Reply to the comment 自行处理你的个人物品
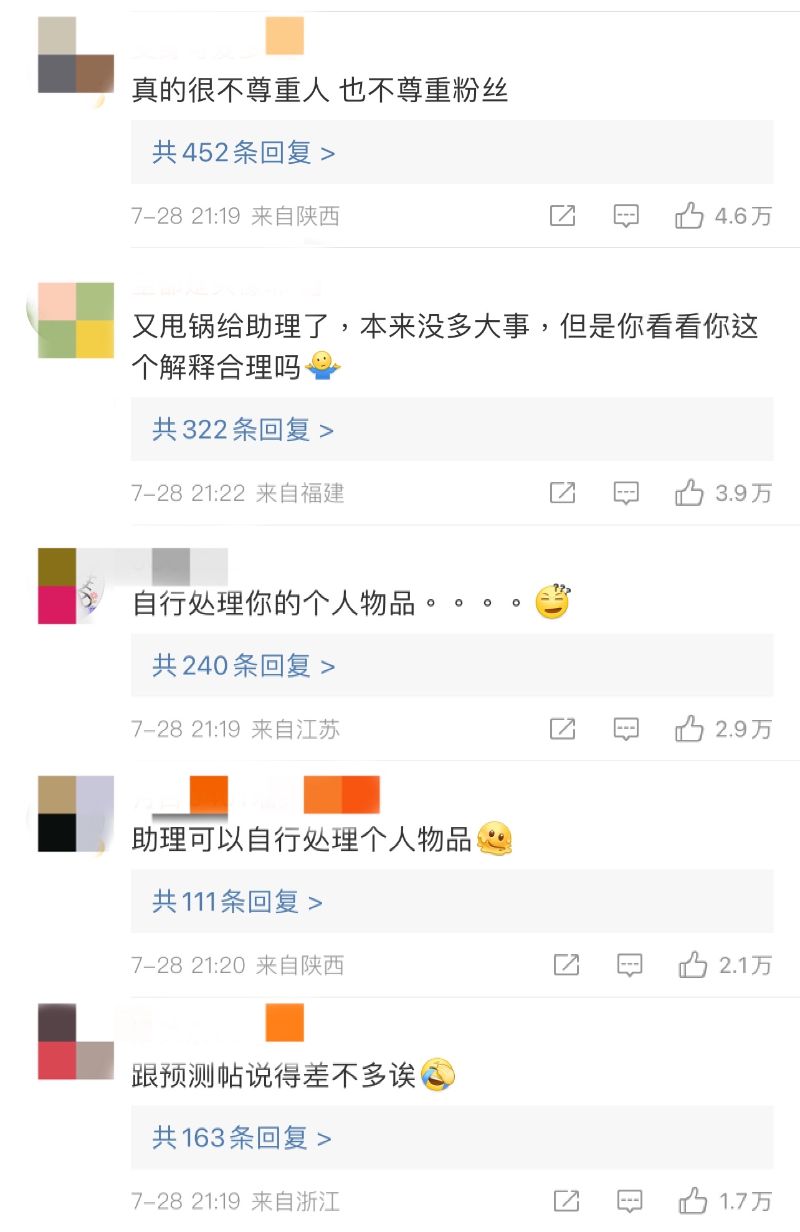Screen dimensions: 800x1232 point(626,729)
